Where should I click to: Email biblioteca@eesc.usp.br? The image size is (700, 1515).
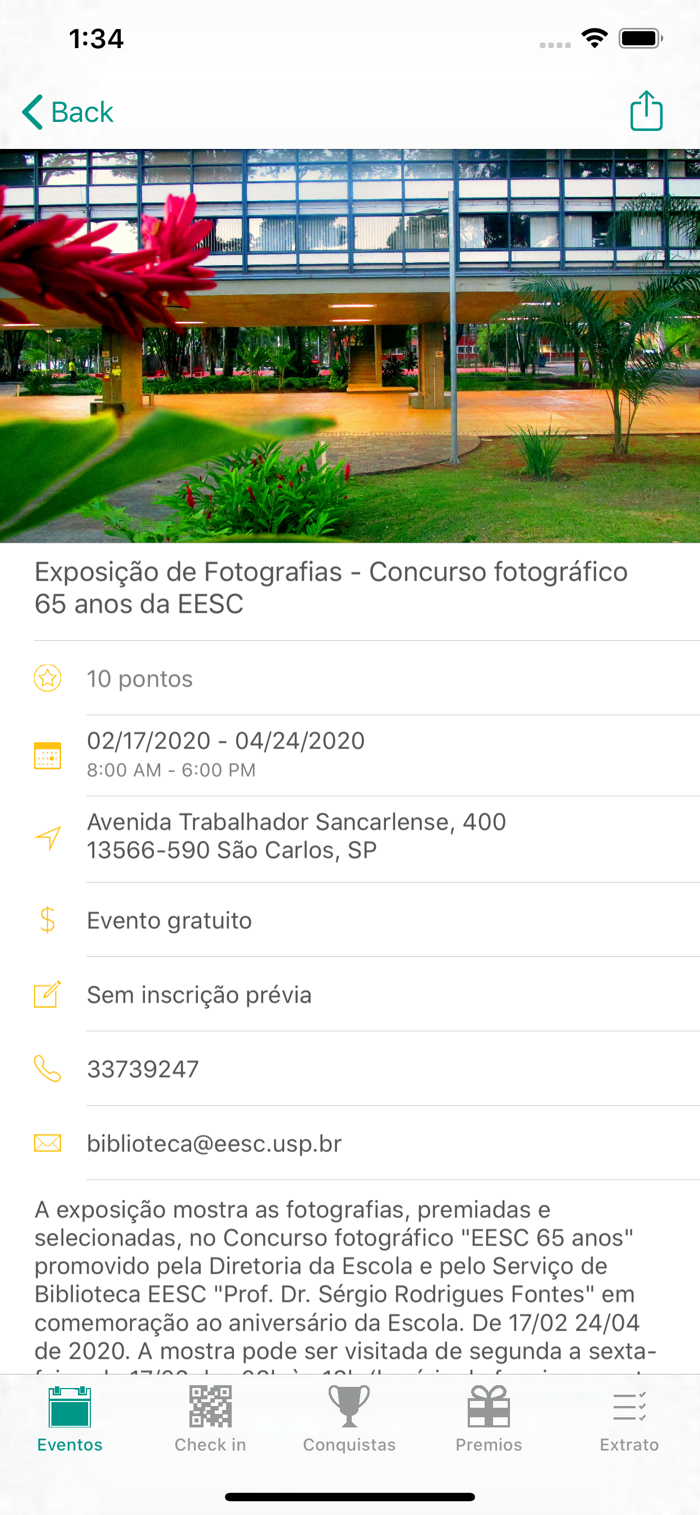[x=214, y=1143]
